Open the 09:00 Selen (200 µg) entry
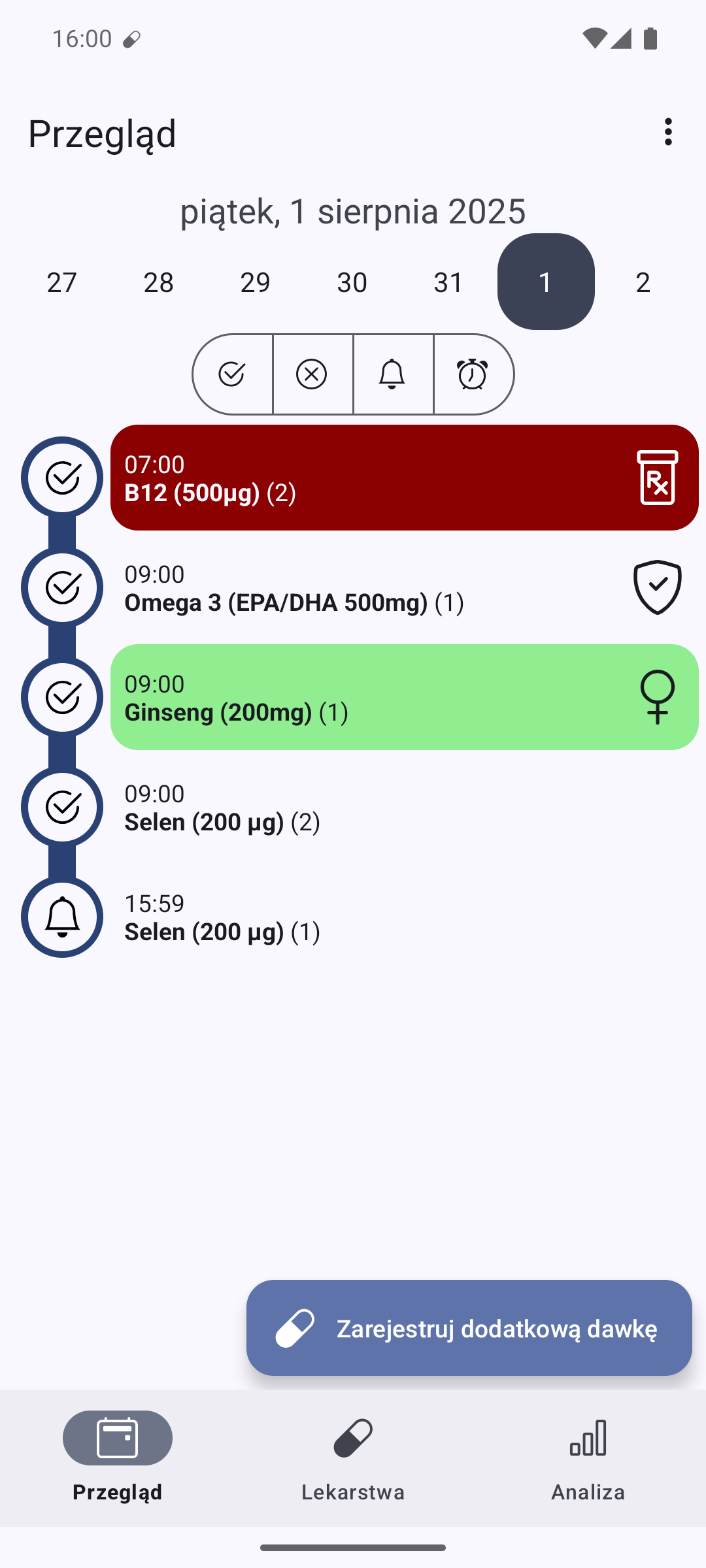706x1568 pixels. tap(405, 807)
